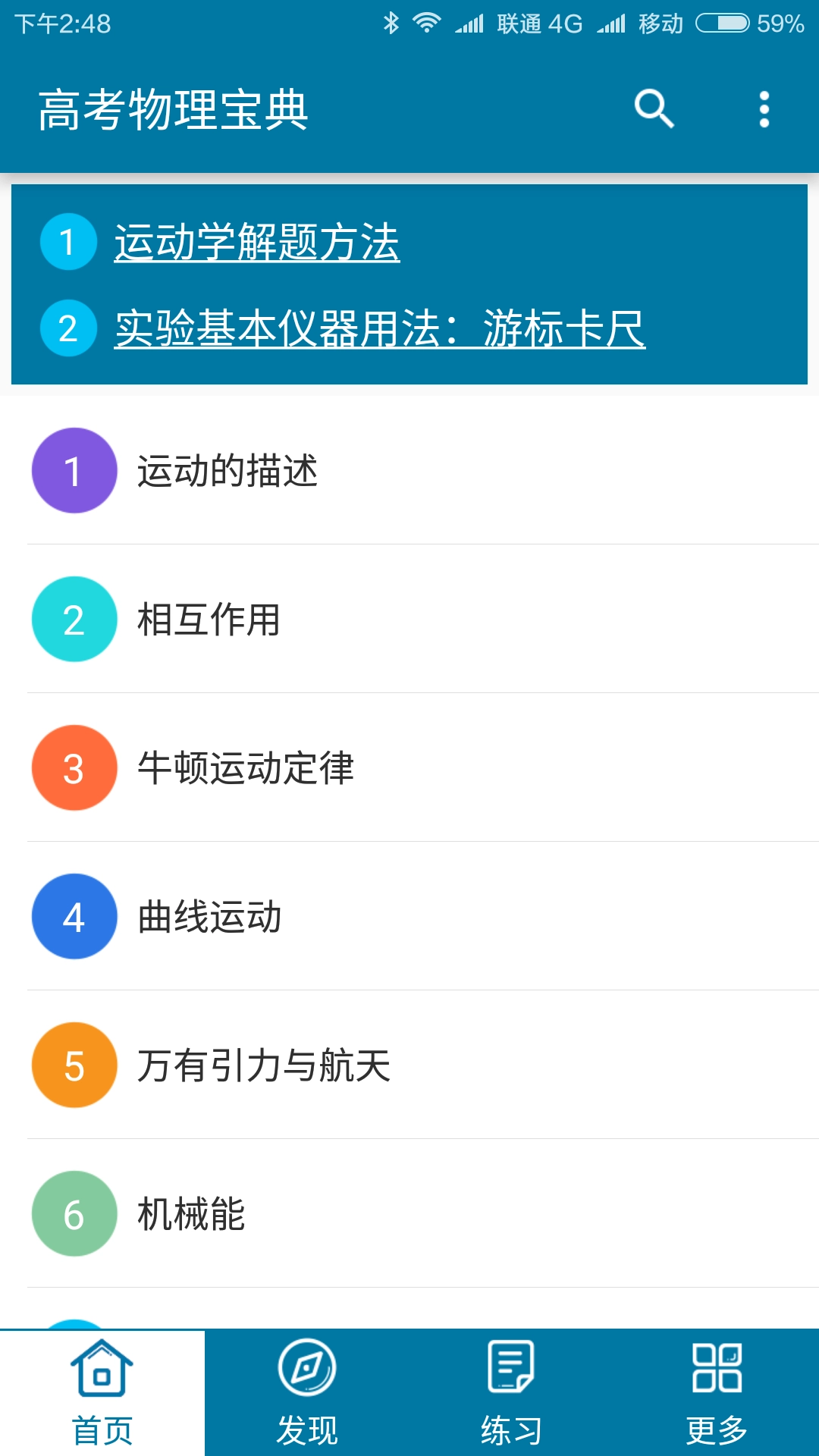The width and height of the screenshot is (819, 1456).
Task: Switch to the 首页 tab
Action: pyautogui.click(x=102, y=1394)
